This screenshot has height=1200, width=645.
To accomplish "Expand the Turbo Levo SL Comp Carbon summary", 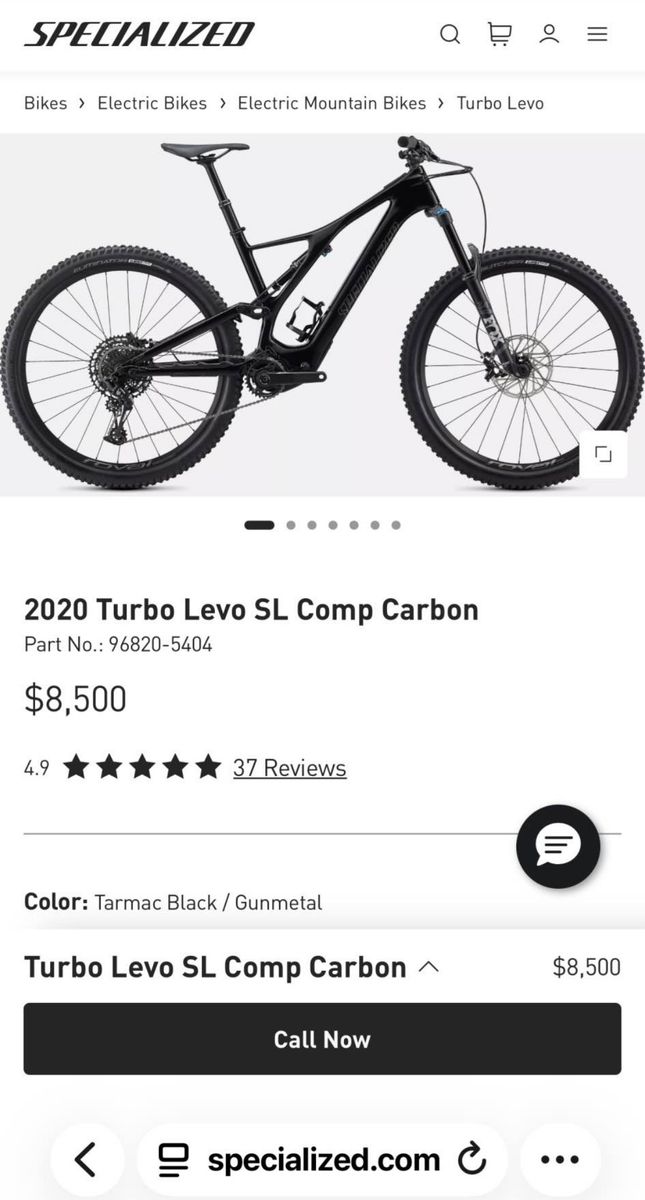I will (428, 967).
